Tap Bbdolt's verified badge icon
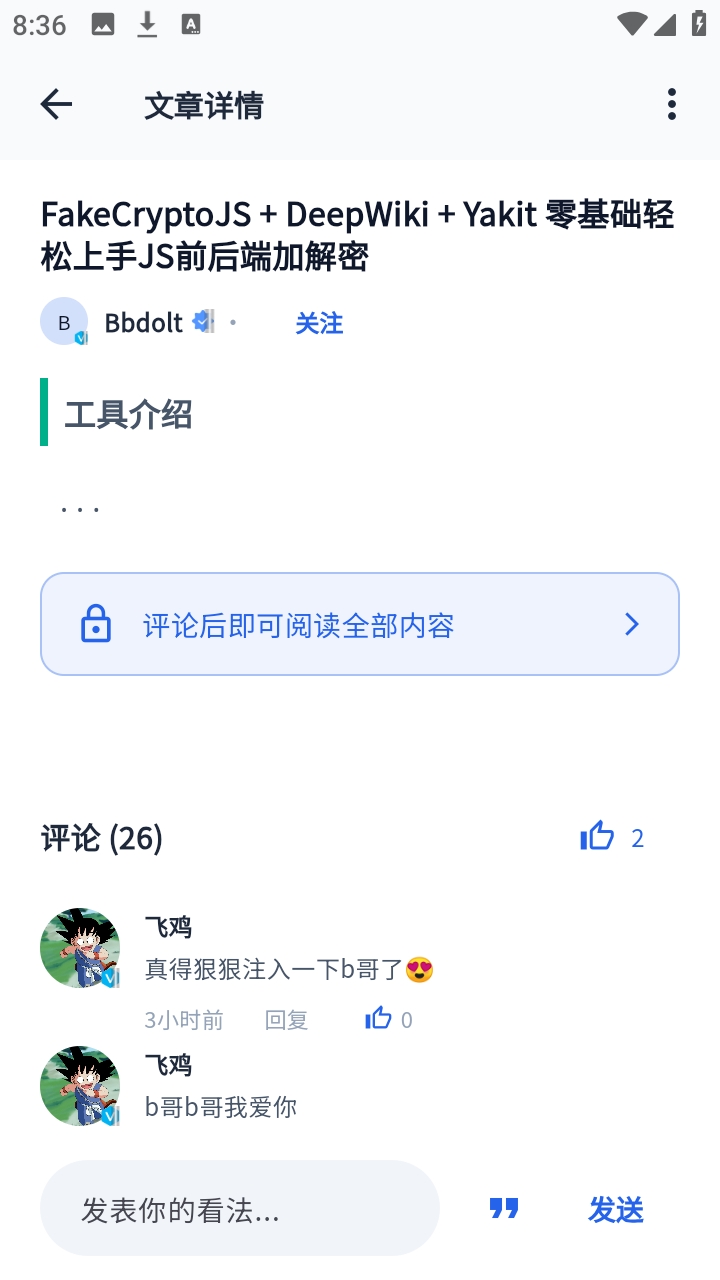Screen dimensions: 720x1280 pyautogui.click(x=200, y=321)
